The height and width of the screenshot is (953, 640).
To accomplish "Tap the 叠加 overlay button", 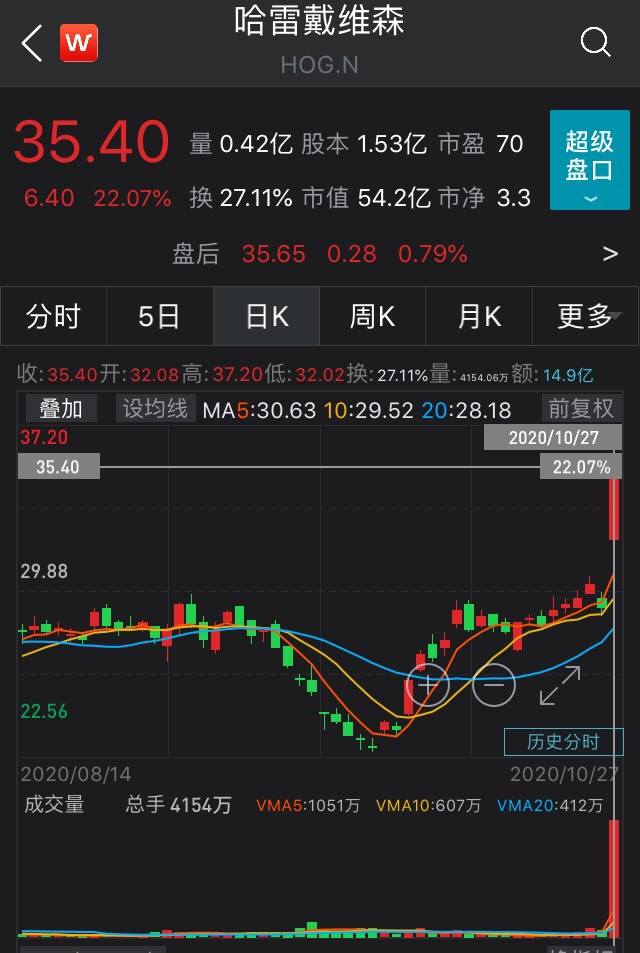I will 60,408.
